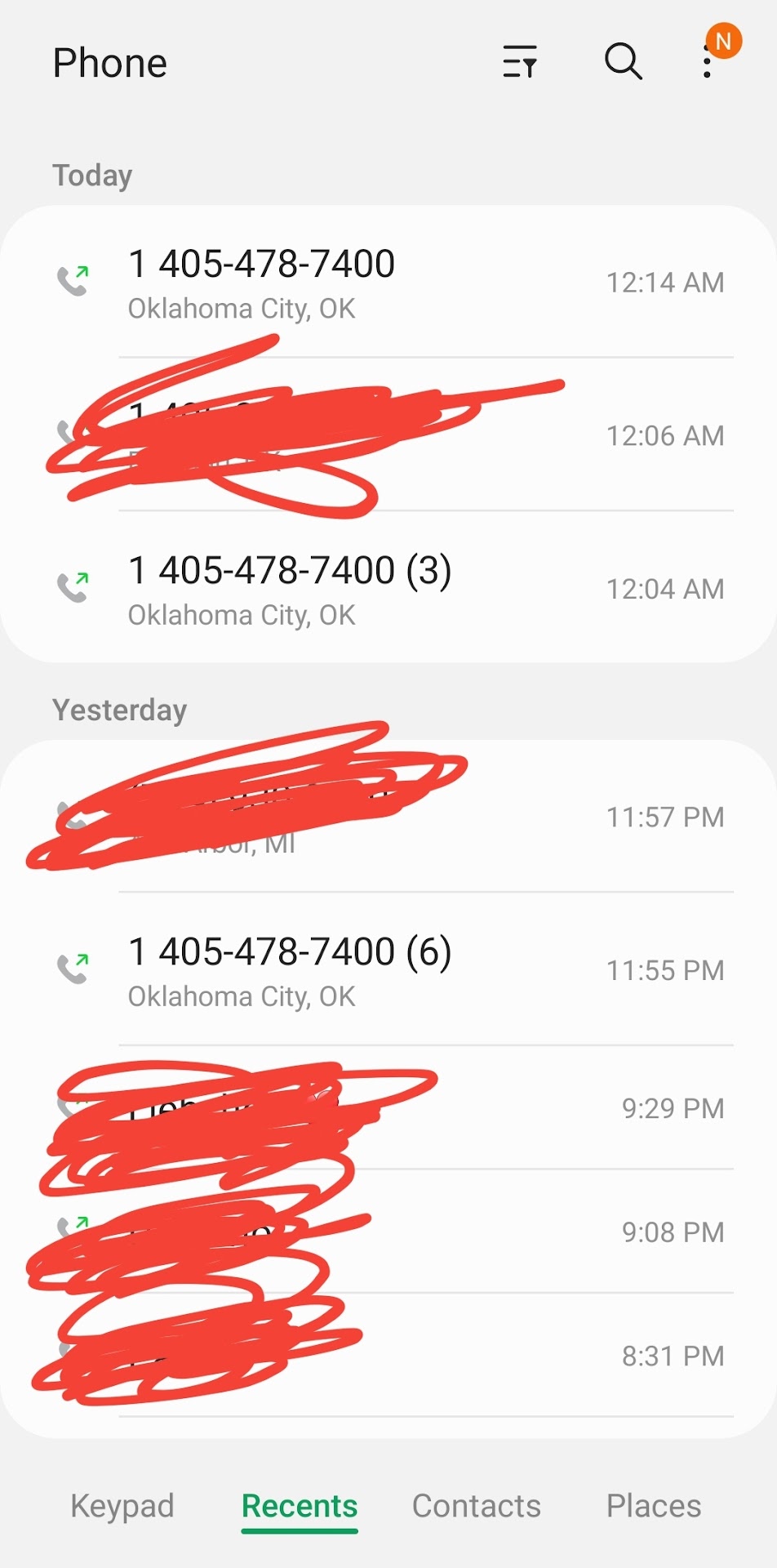The image size is (777, 1568).
Task: Go to the Contacts tab
Action: (x=477, y=1506)
